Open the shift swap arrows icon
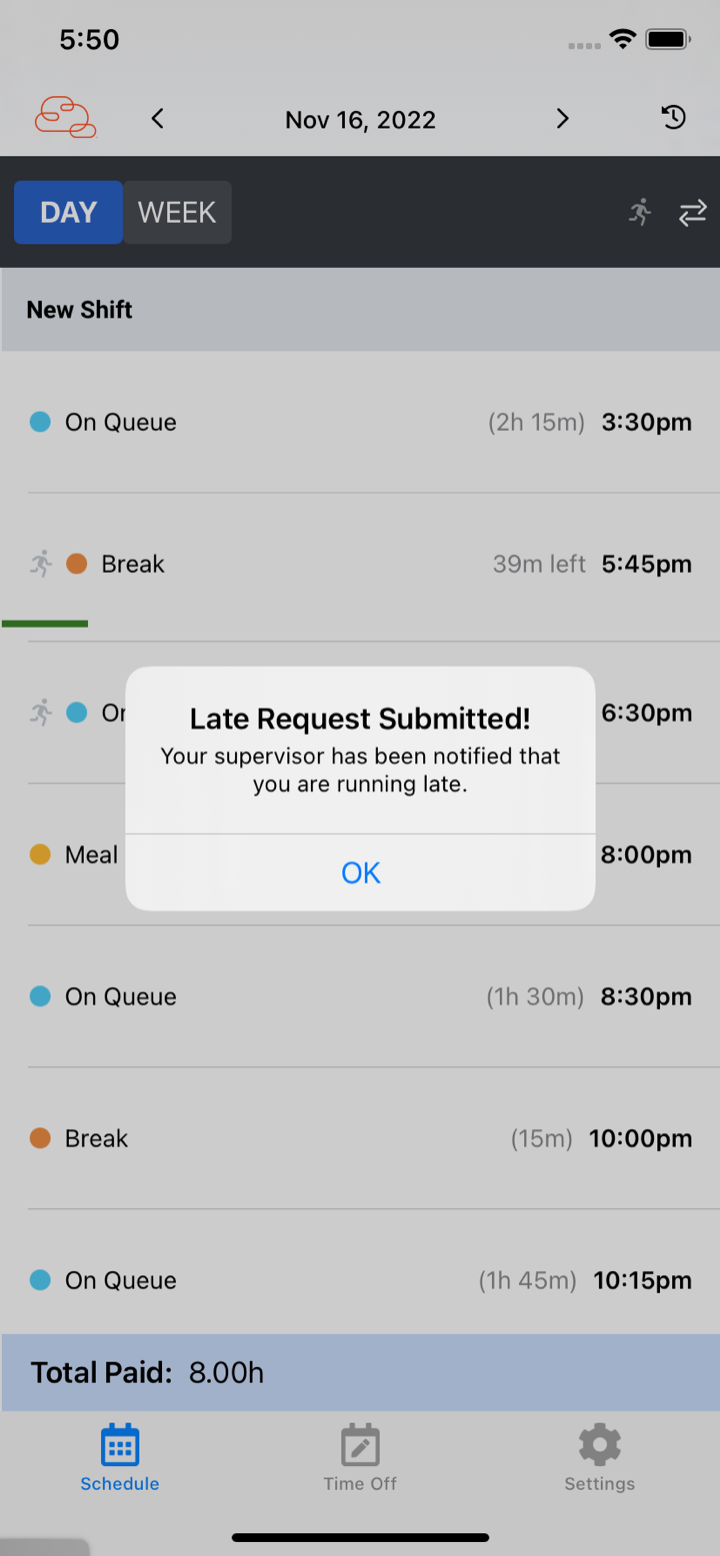The height and width of the screenshot is (1556, 720). (x=693, y=212)
